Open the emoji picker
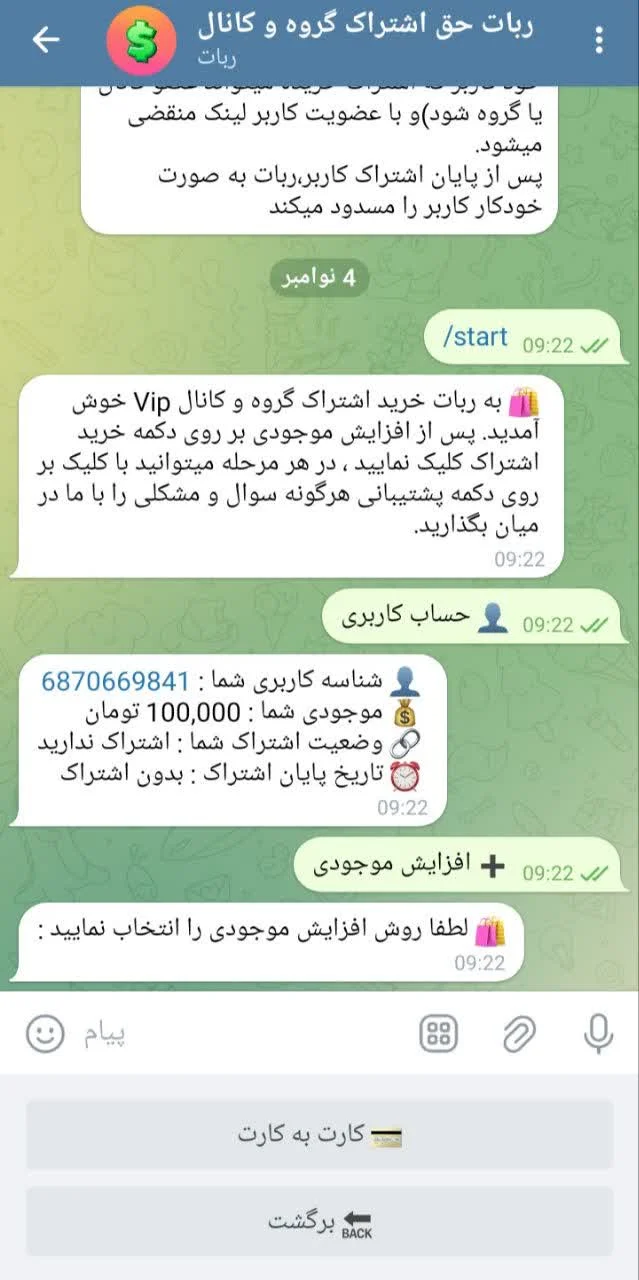639x1280 pixels. pyautogui.click(x=45, y=1034)
